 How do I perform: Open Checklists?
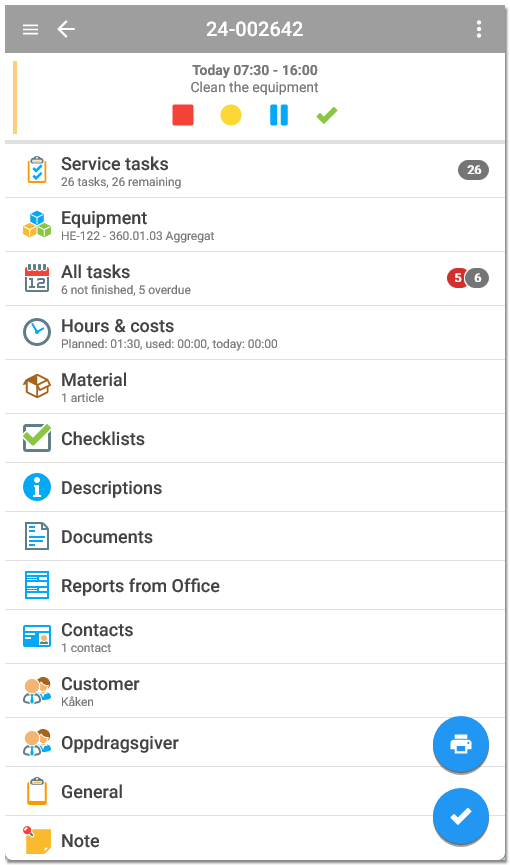point(255,439)
